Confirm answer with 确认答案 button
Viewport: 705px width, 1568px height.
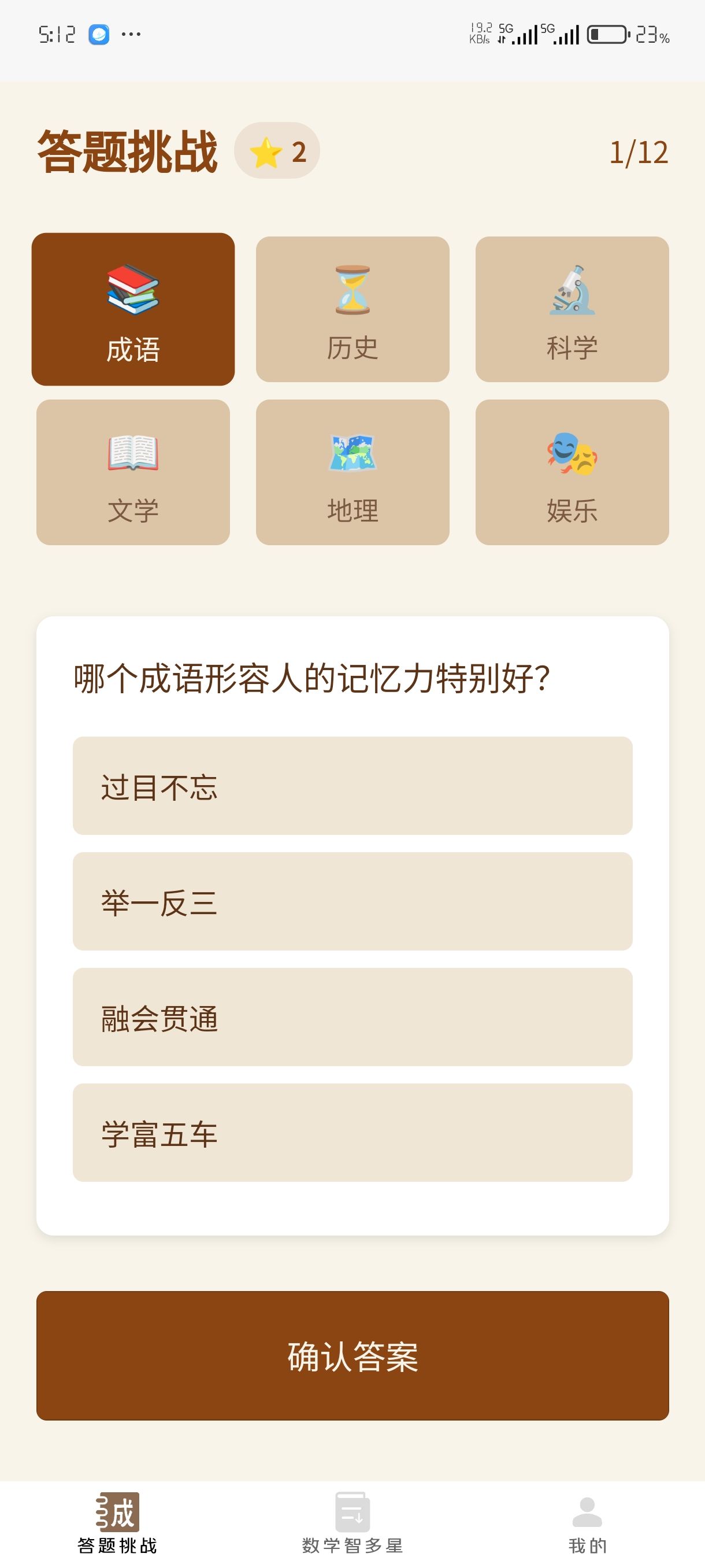pos(352,1356)
